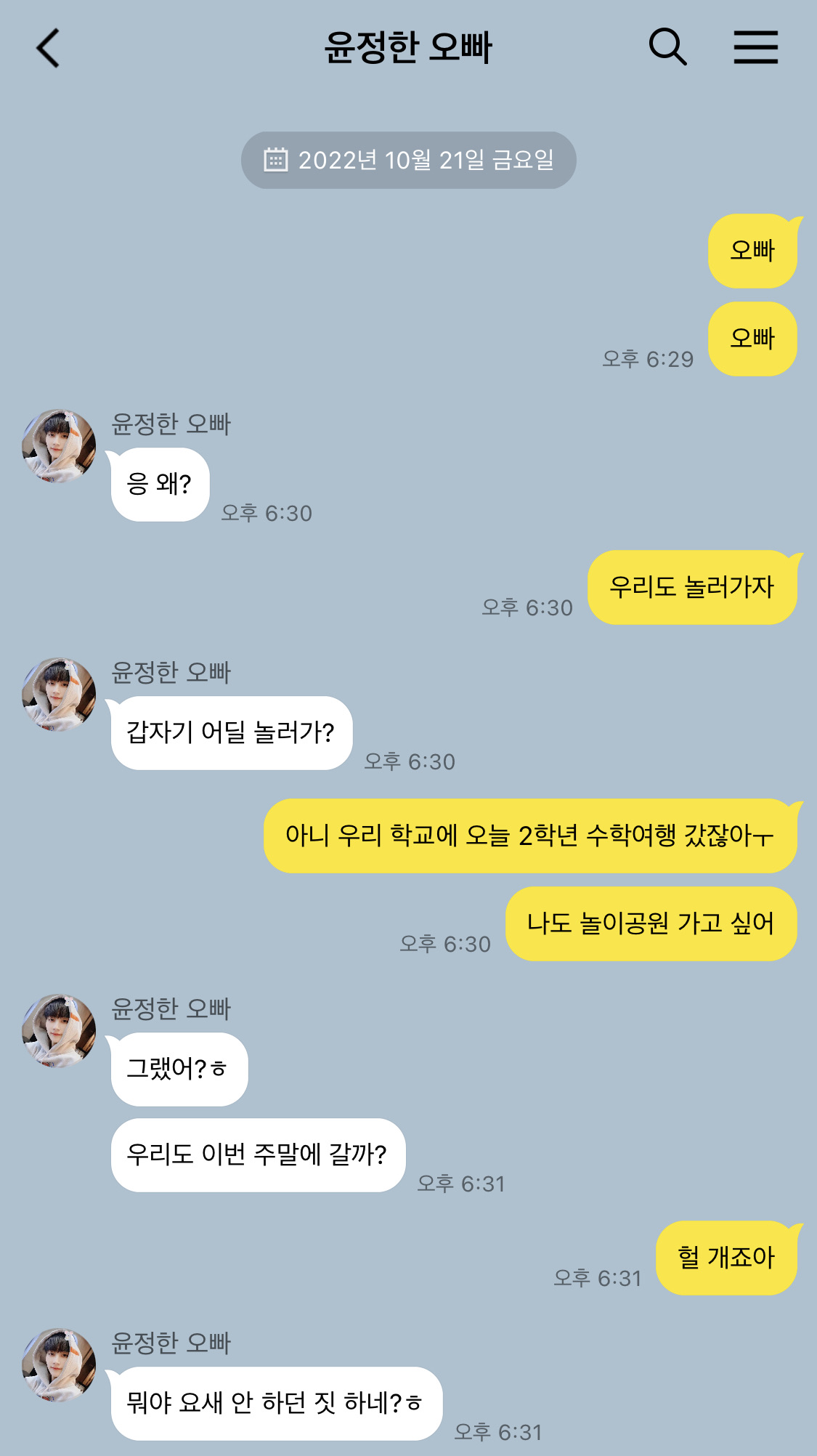The width and height of the screenshot is (817, 1456).
Task: Go back to the chat list
Action: [x=48, y=48]
